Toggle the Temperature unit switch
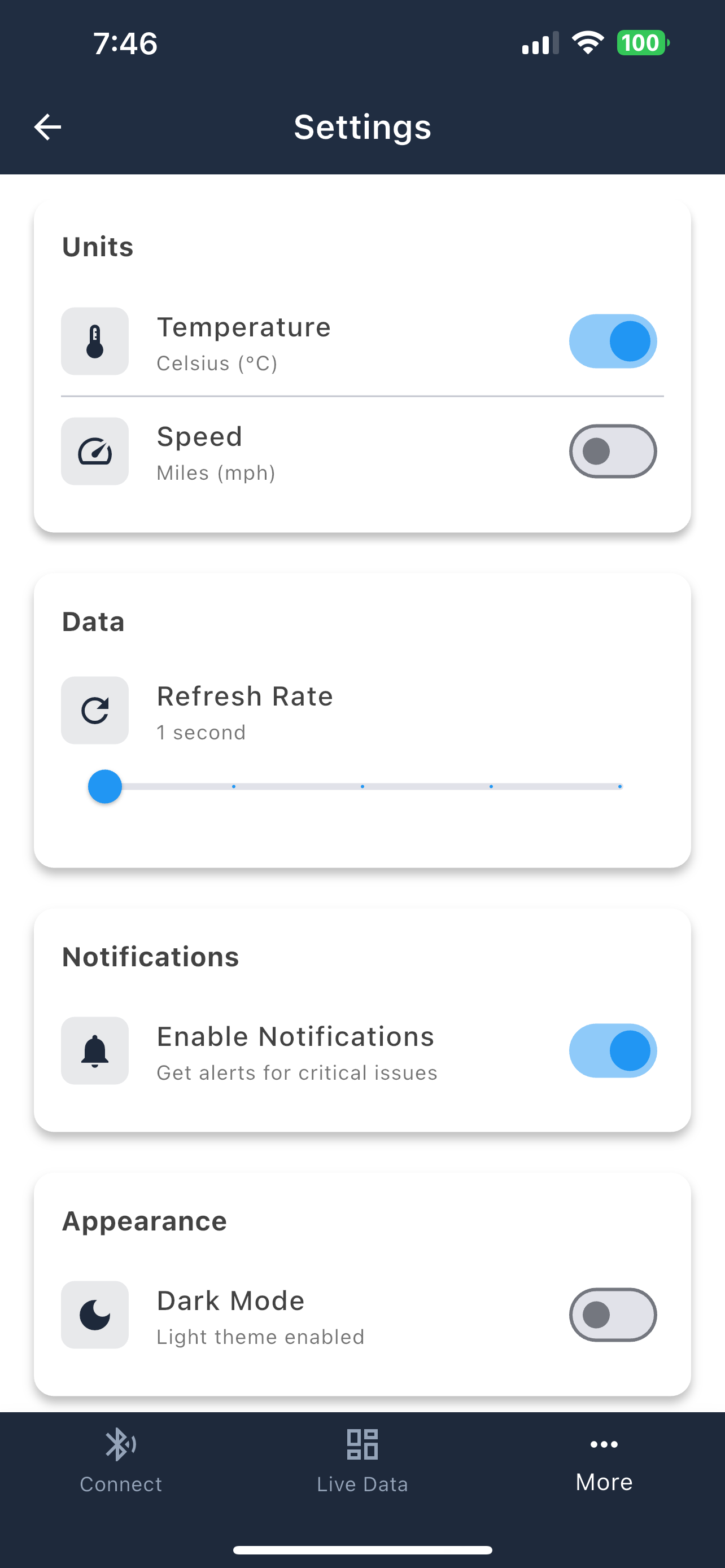725x1568 pixels. 613,341
